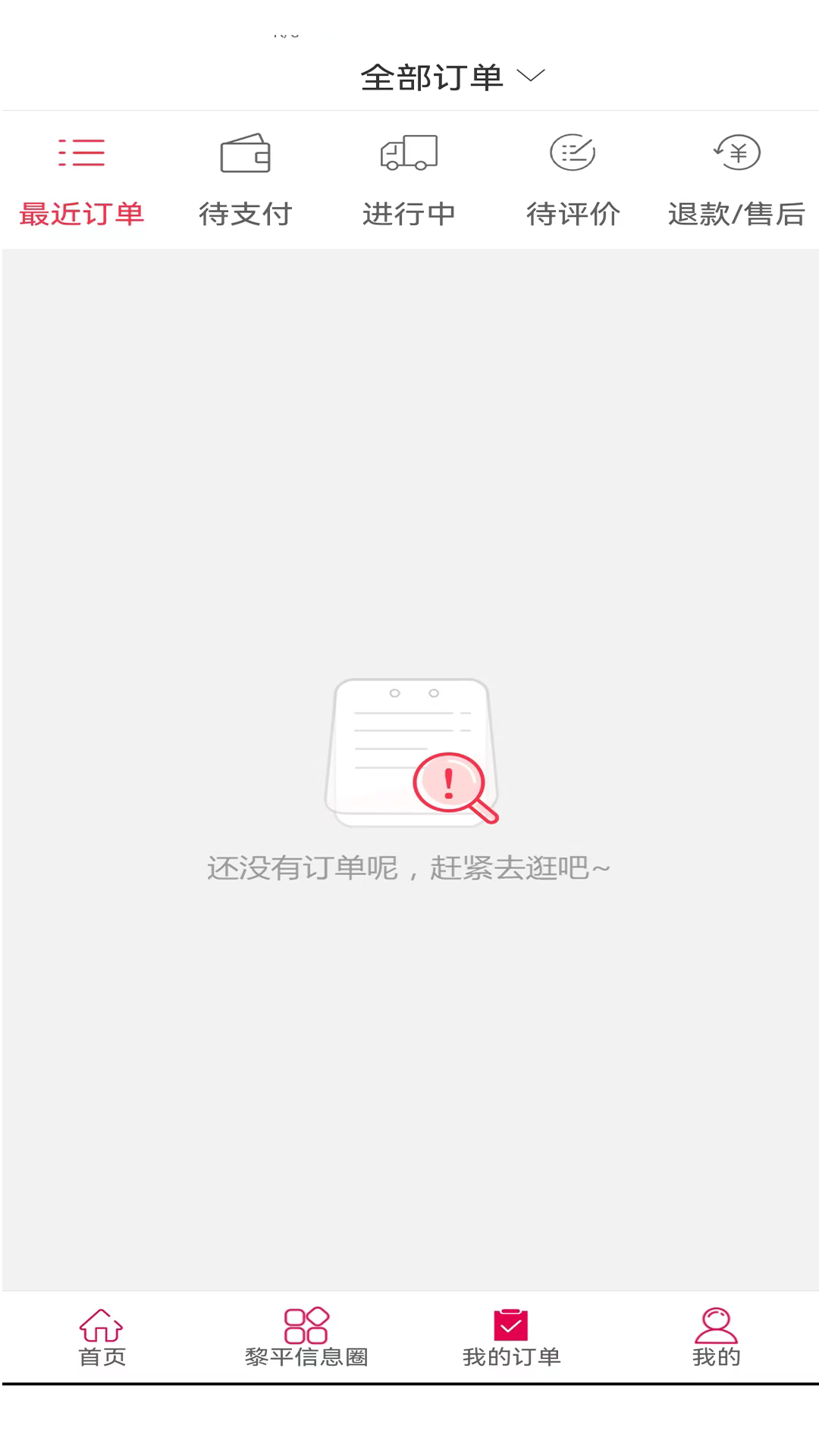Go to 首页 in bottom navigation
This screenshot has height=1456, width=819.
pyautogui.click(x=102, y=1338)
